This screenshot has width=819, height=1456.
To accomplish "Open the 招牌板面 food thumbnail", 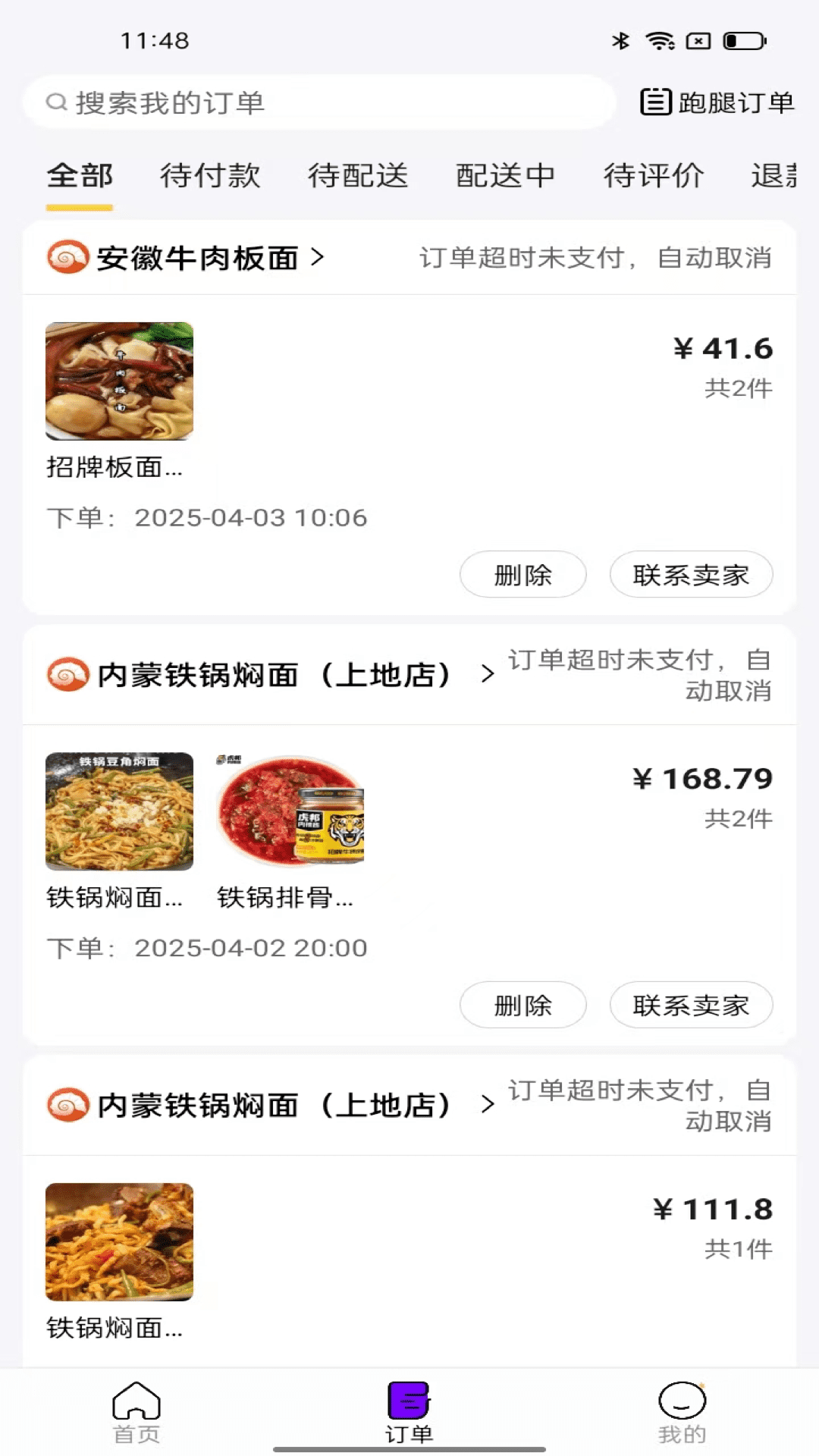I will (x=119, y=381).
